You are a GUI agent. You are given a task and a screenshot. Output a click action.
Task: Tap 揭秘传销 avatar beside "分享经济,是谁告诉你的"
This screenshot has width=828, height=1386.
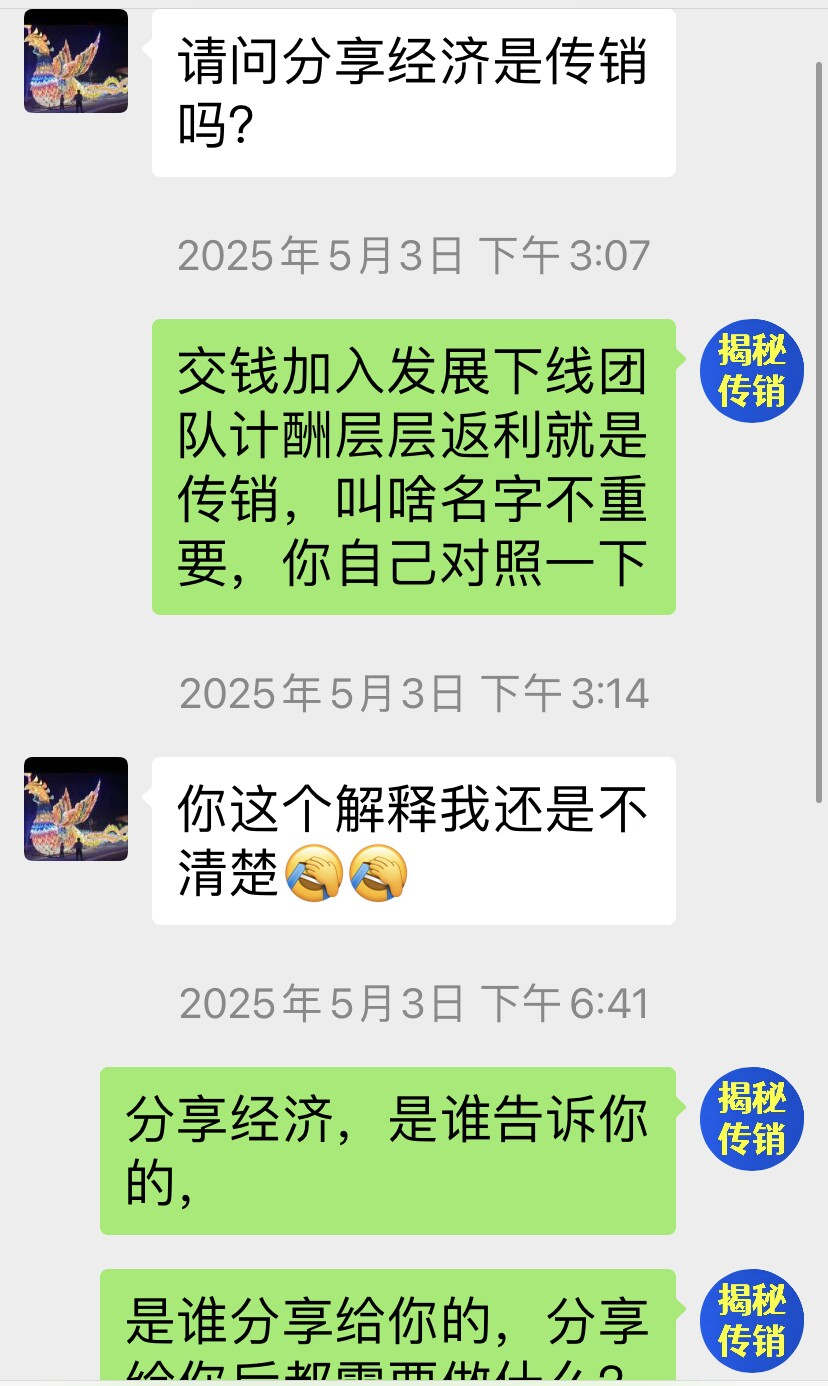pyautogui.click(x=752, y=1118)
